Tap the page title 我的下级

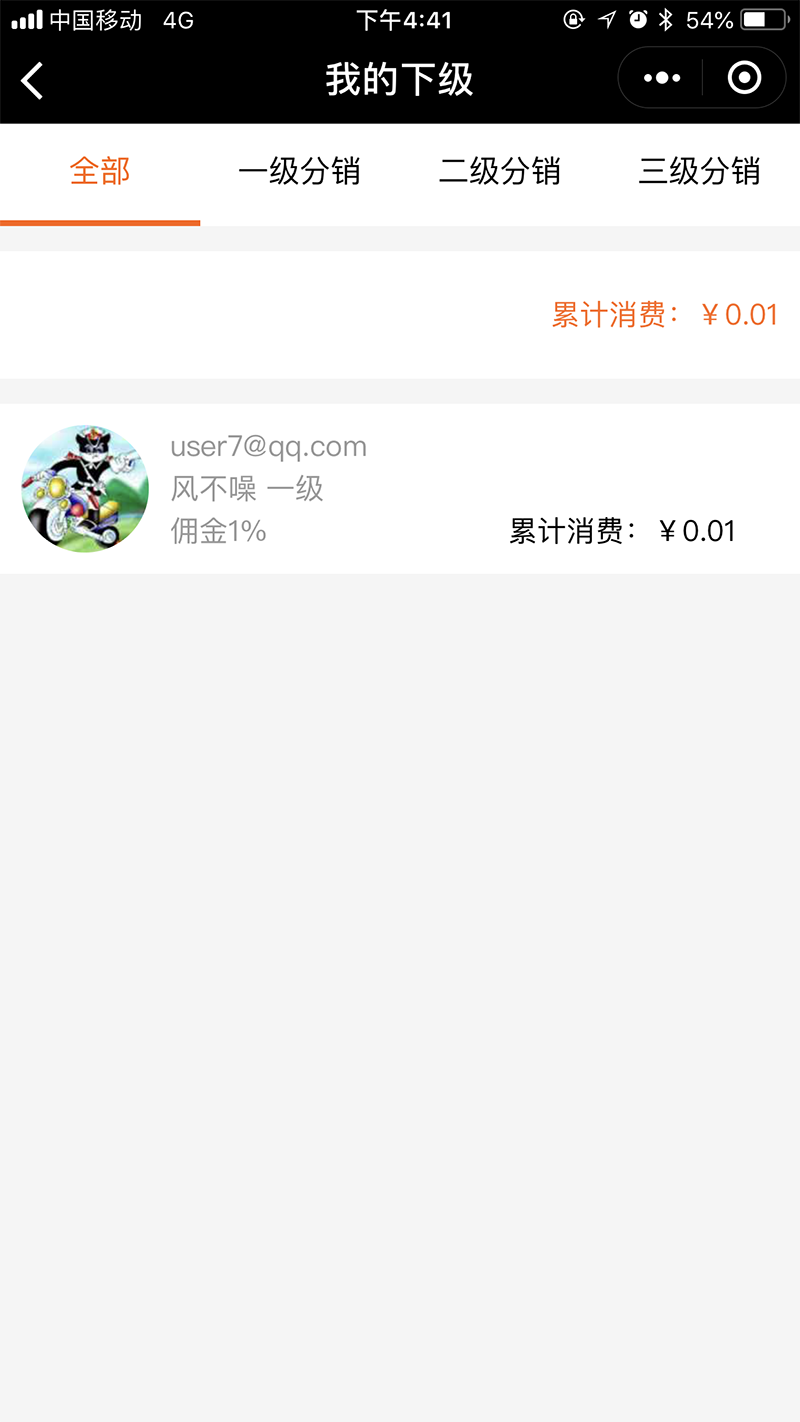pos(400,79)
